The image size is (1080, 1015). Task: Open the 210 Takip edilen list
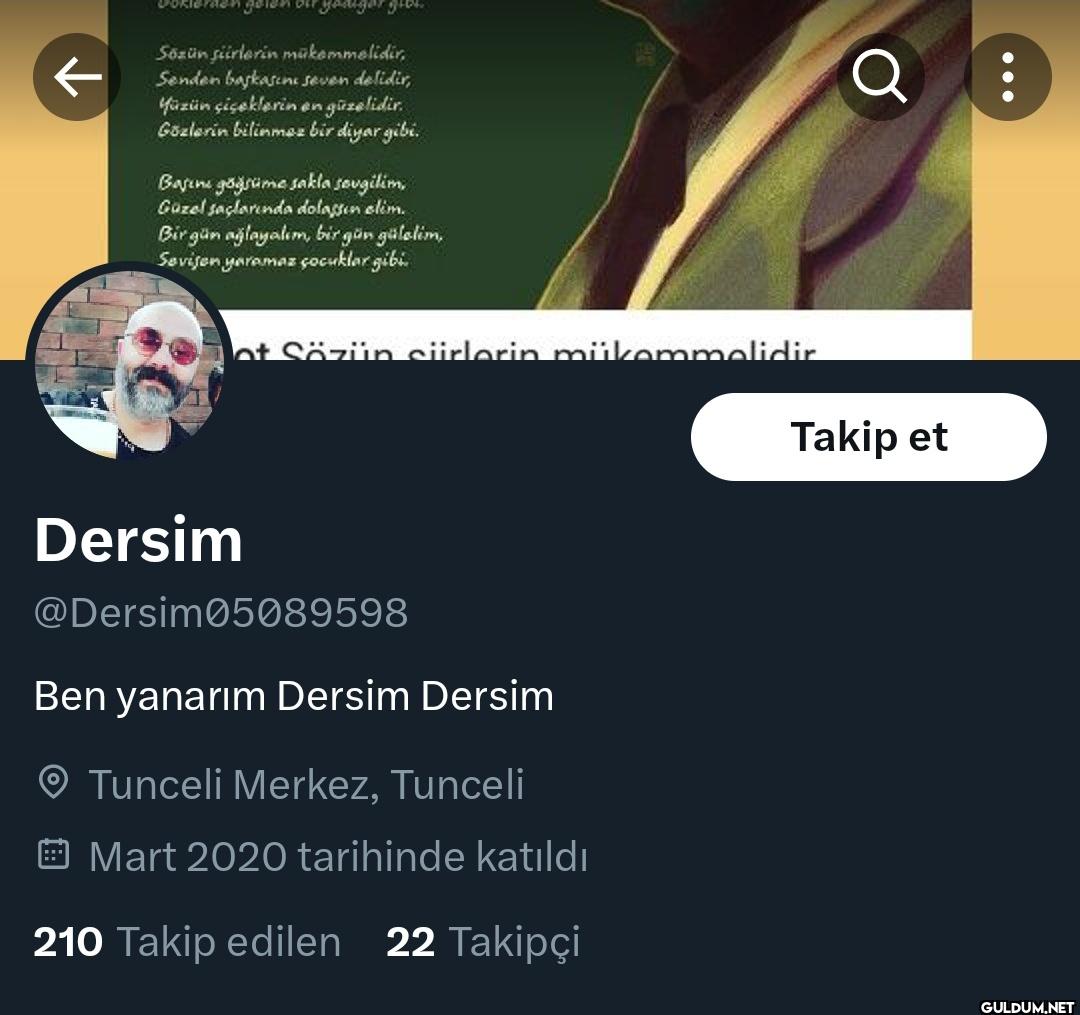[187, 942]
